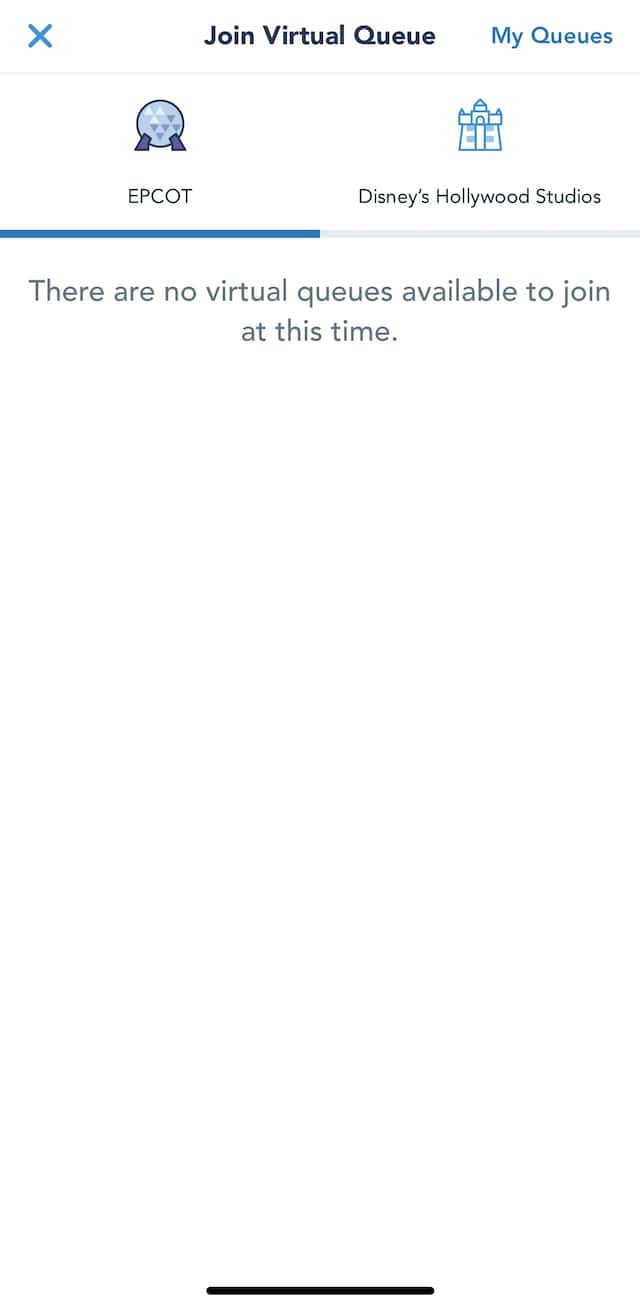This screenshot has height=1308, width=640.
Task: Switch to Disney's Hollywood Studios tab
Action: [480, 154]
